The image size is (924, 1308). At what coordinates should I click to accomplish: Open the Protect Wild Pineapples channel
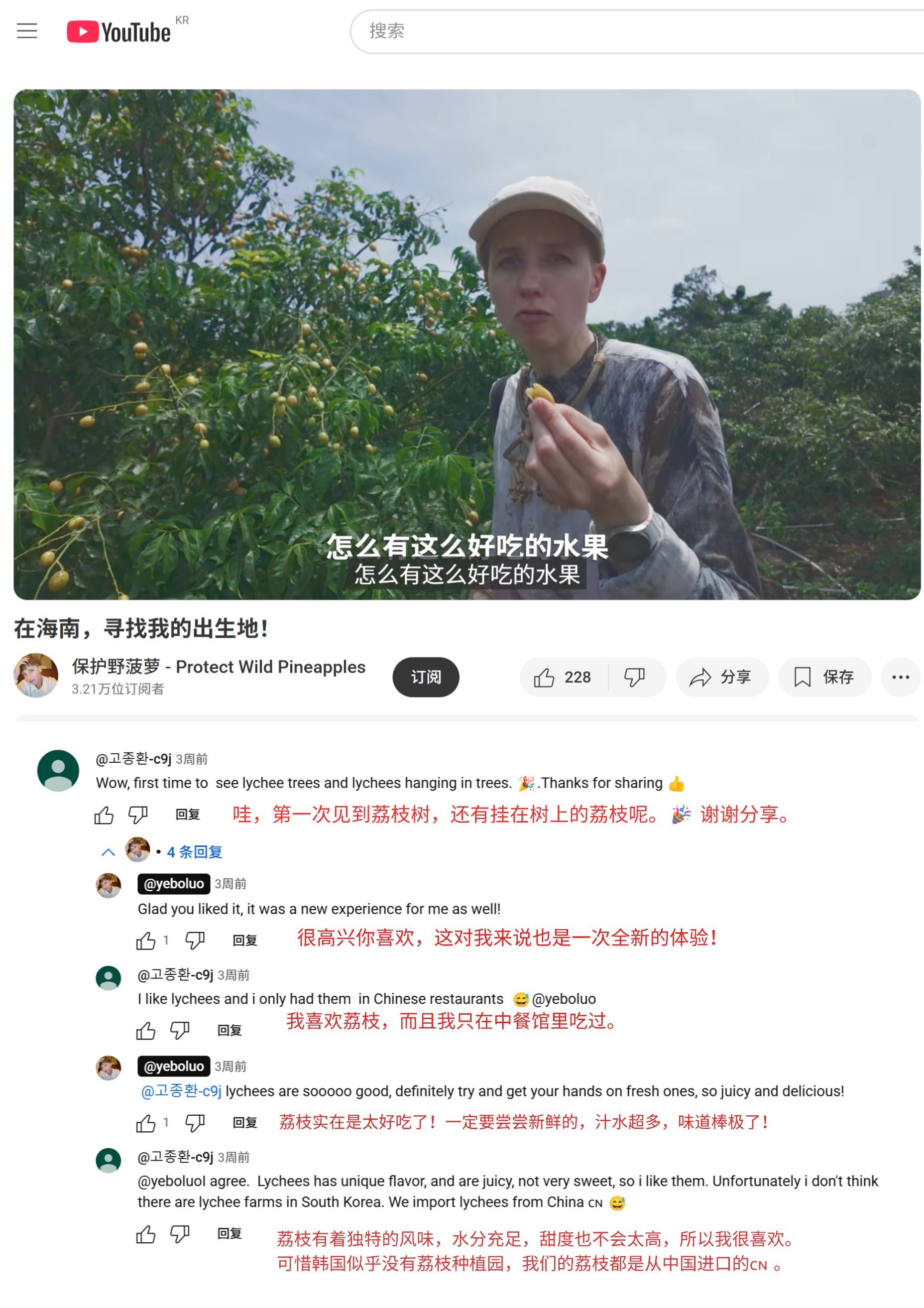(218, 667)
